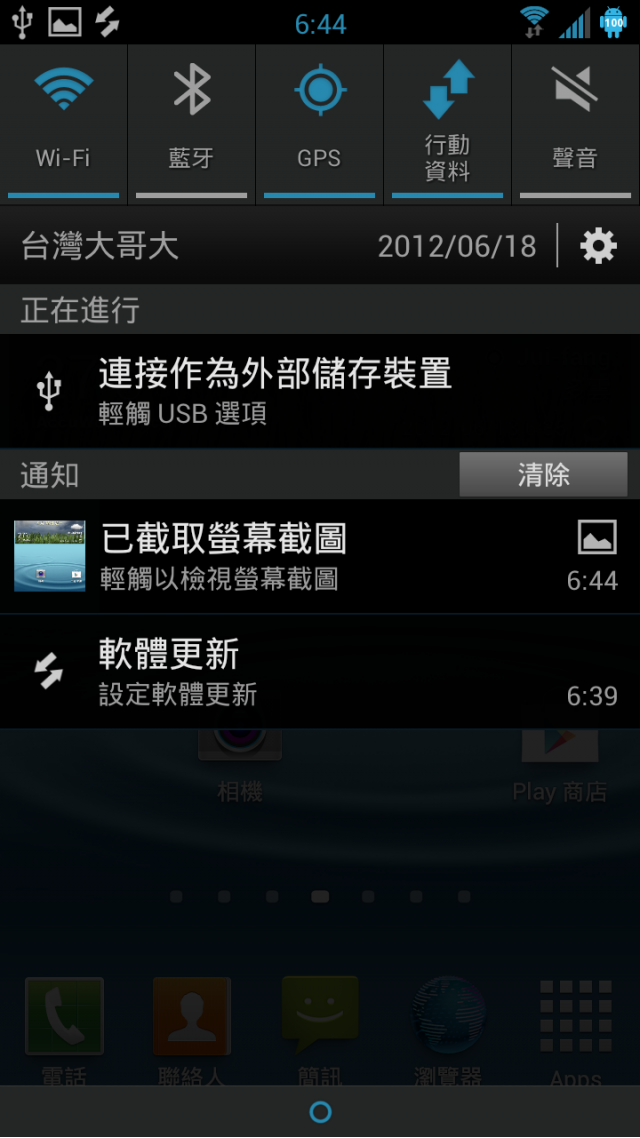Open the 軟體更新 software update notification
Viewport: 640px width, 1138px height.
point(320,671)
